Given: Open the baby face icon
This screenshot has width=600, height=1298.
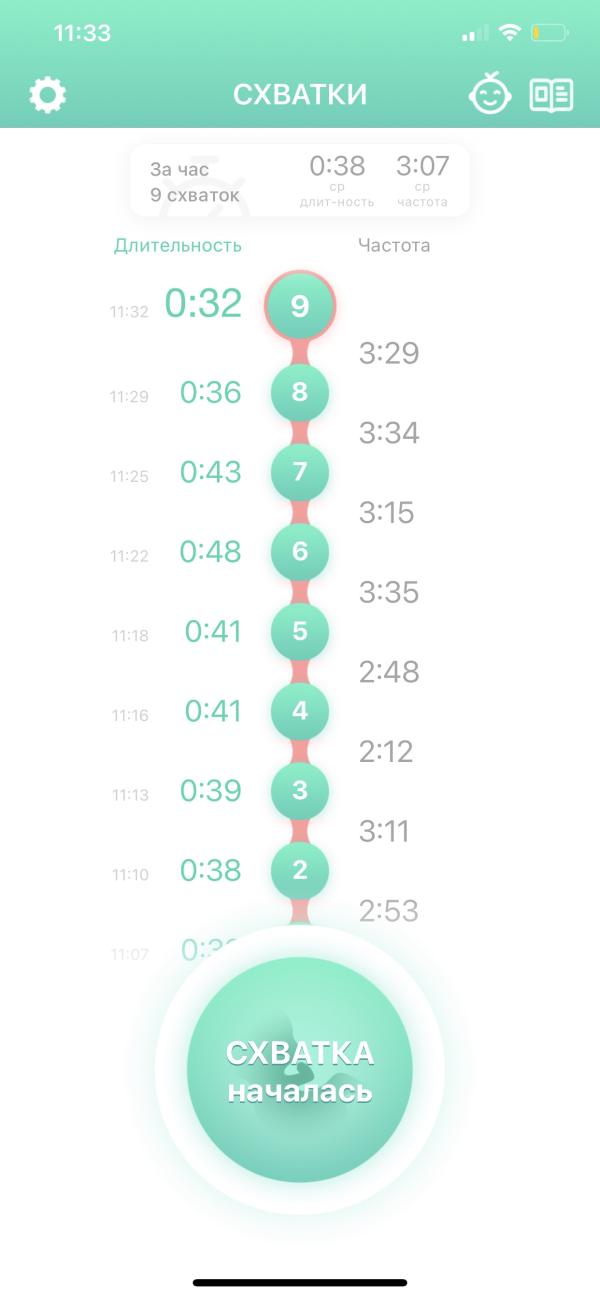Looking at the screenshot, I should [x=490, y=95].
